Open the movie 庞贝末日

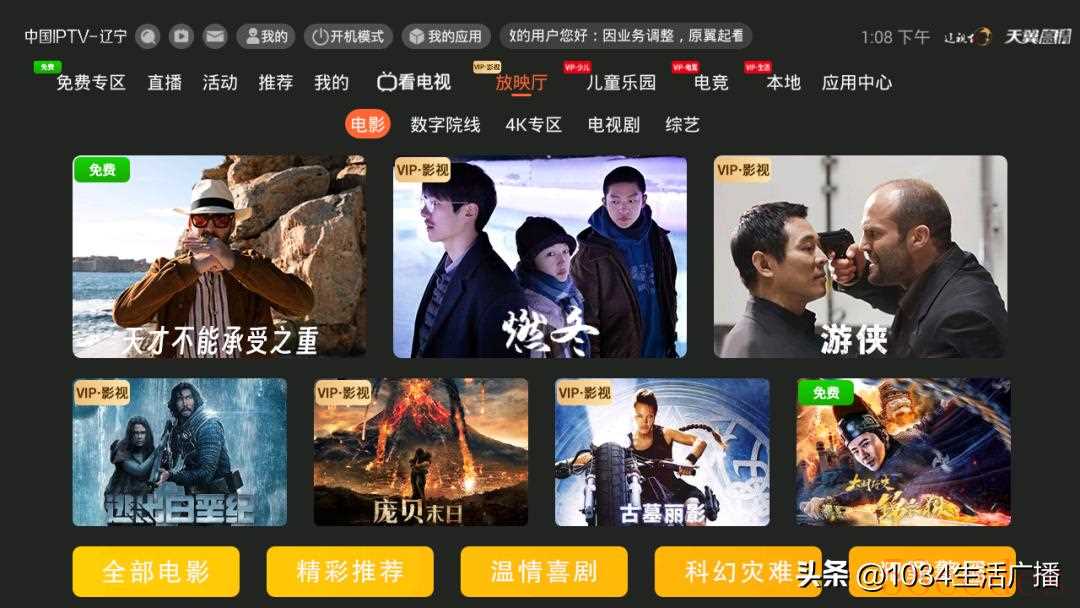(x=420, y=452)
